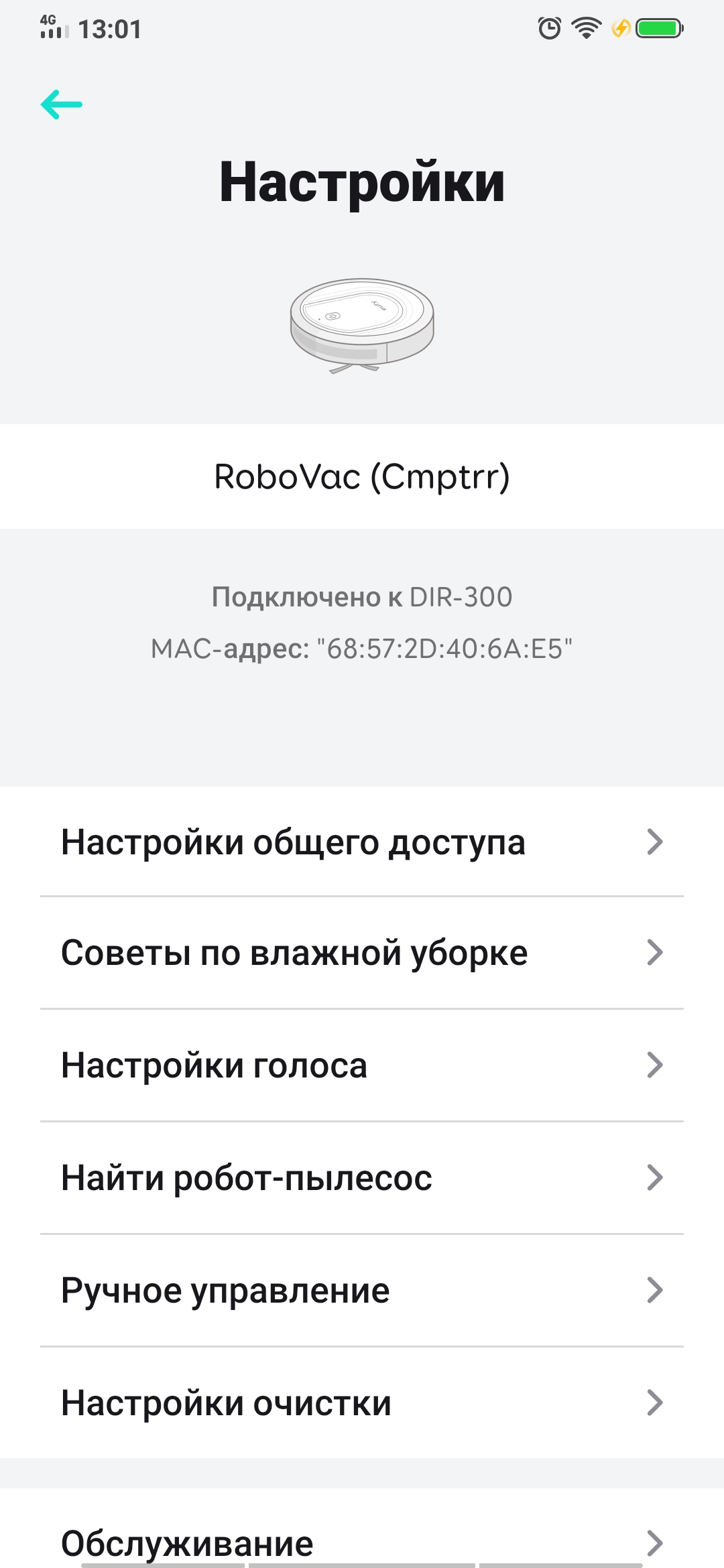Open Настройки очистки
724x1568 pixels.
point(362,1403)
